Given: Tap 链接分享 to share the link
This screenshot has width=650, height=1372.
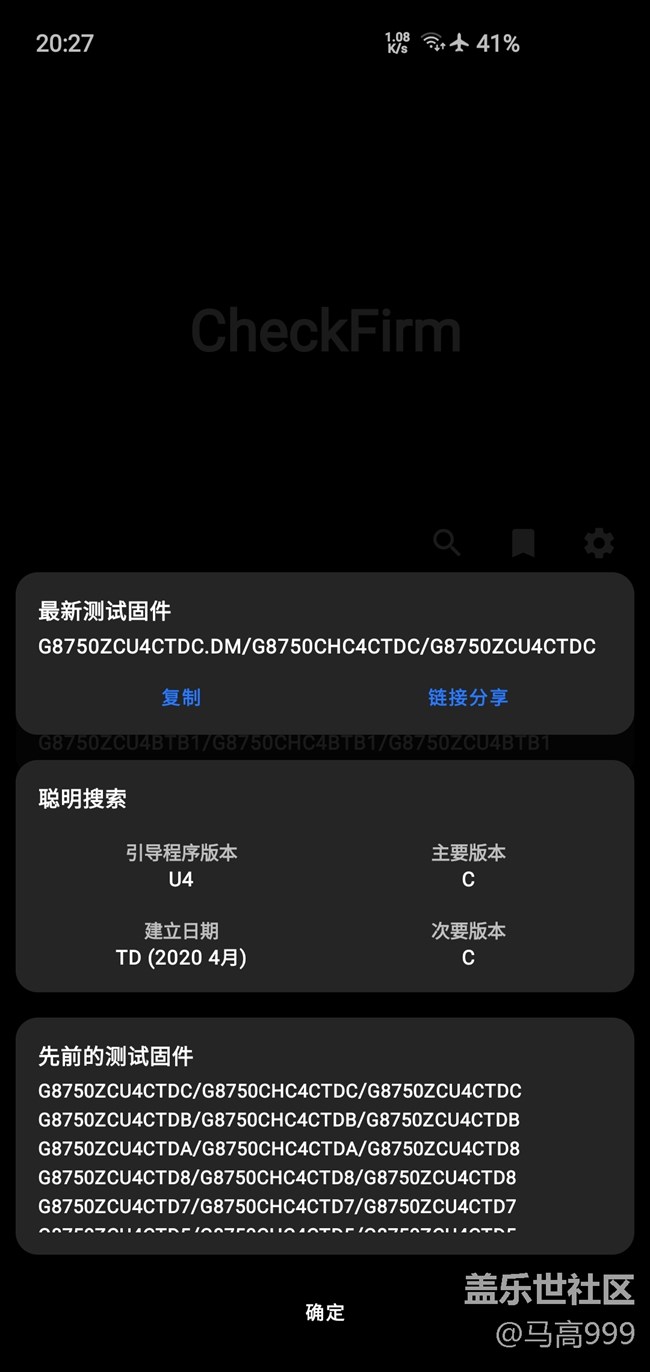Looking at the screenshot, I should coord(468,697).
